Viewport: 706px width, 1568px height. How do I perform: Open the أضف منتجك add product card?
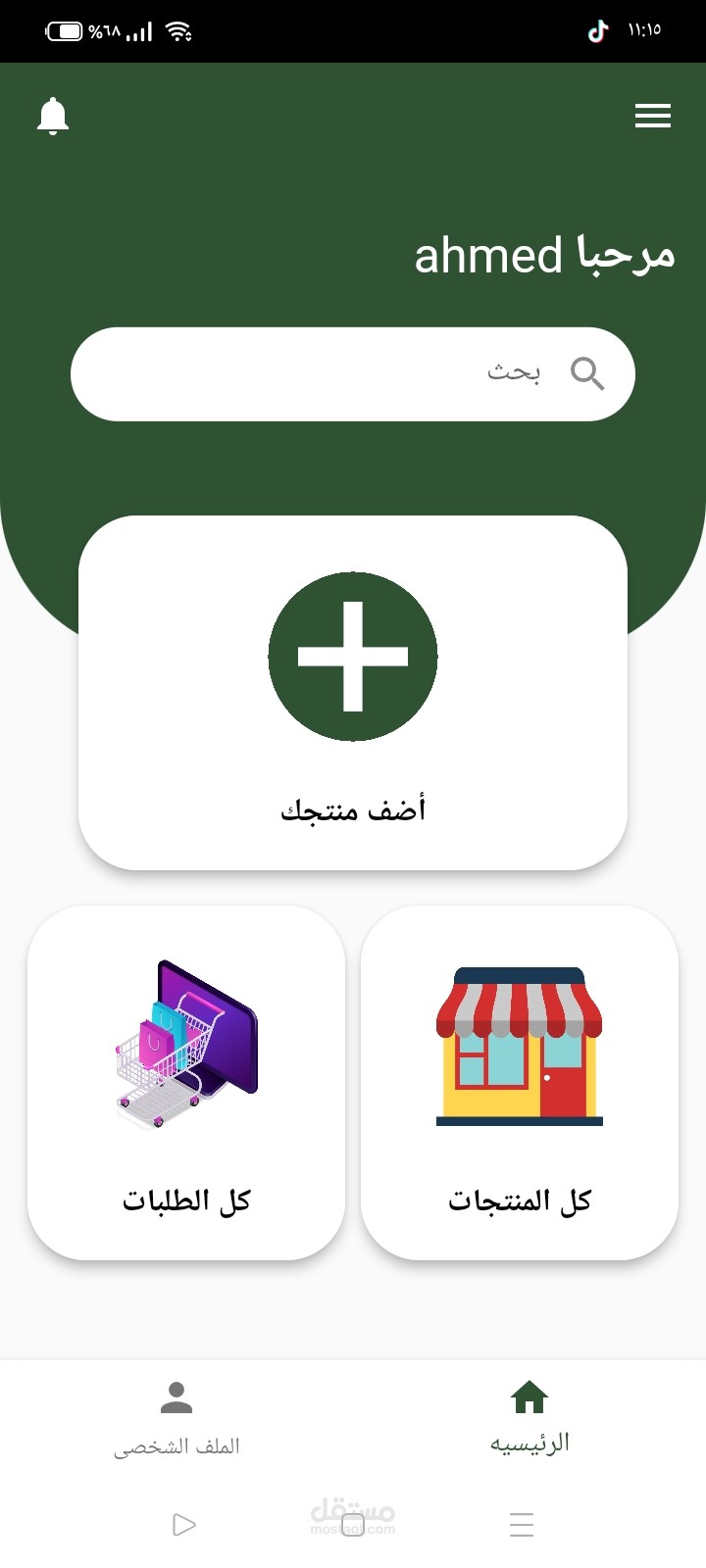353,693
